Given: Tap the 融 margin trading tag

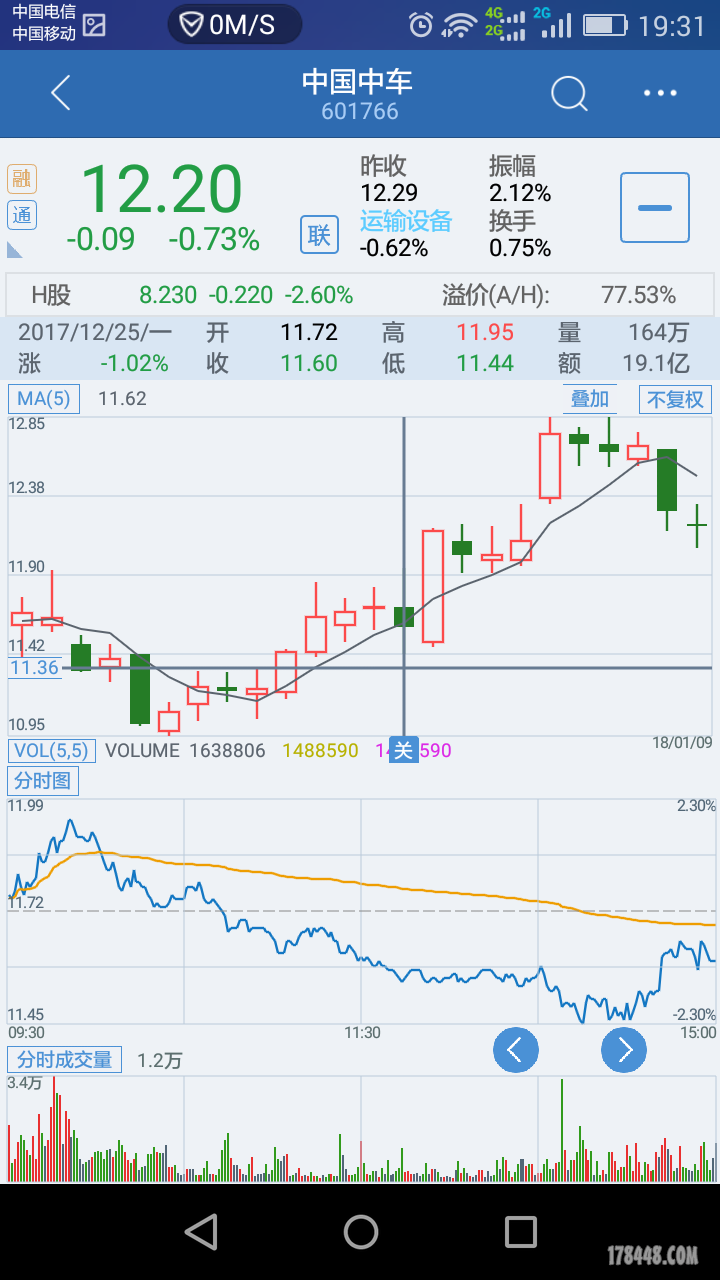Looking at the screenshot, I should click(22, 179).
